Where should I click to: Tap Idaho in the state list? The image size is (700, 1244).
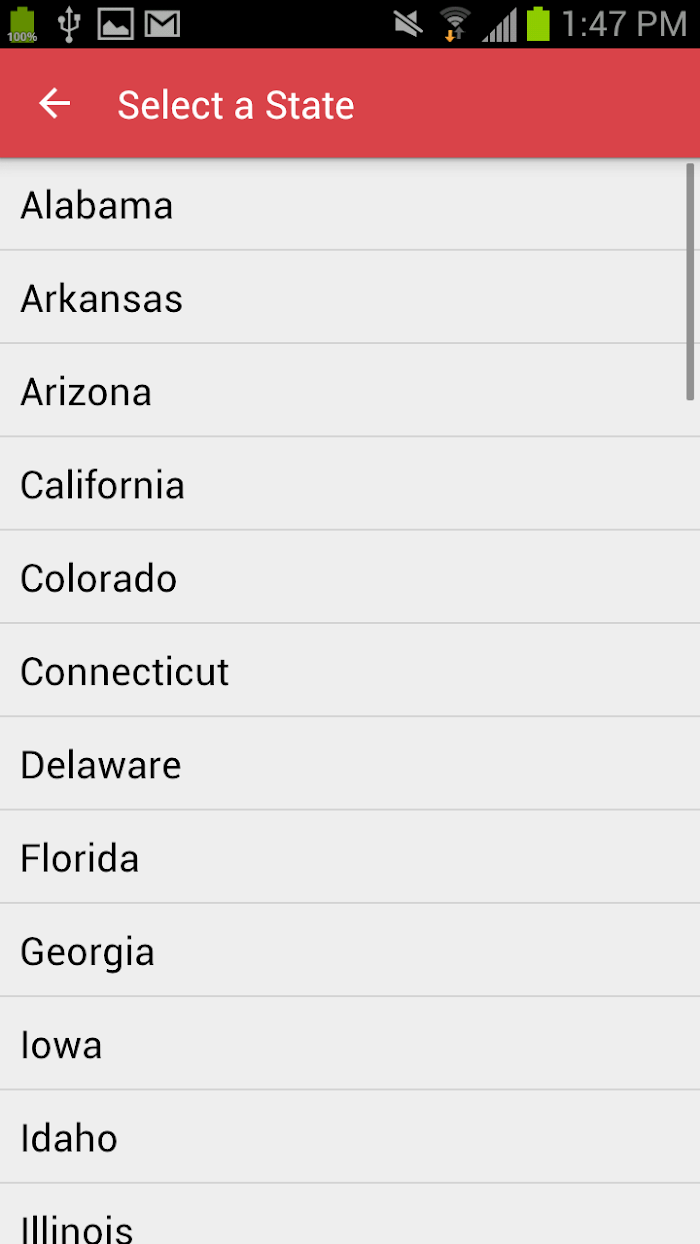coord(350,1137)
